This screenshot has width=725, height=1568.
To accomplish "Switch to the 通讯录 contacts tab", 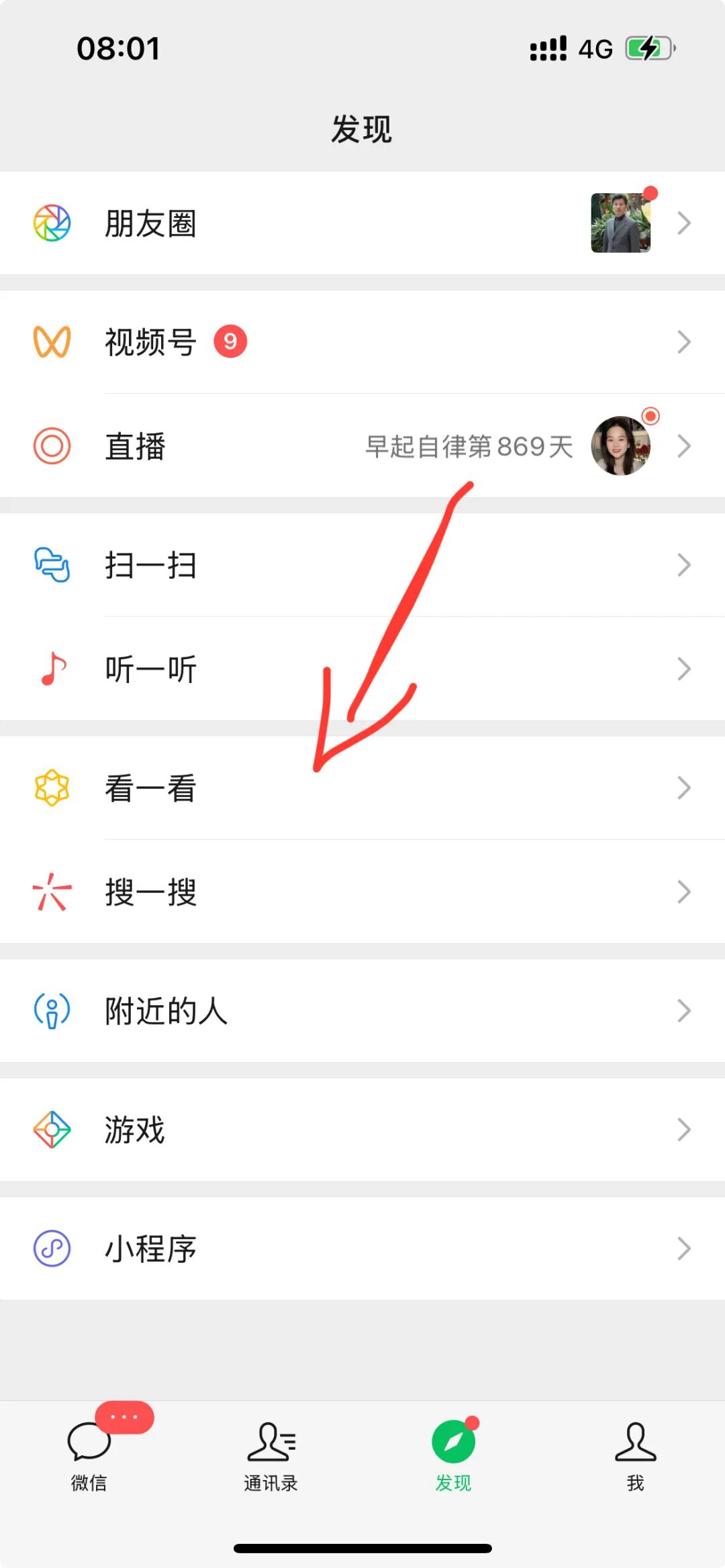I will click(271, 1453).
